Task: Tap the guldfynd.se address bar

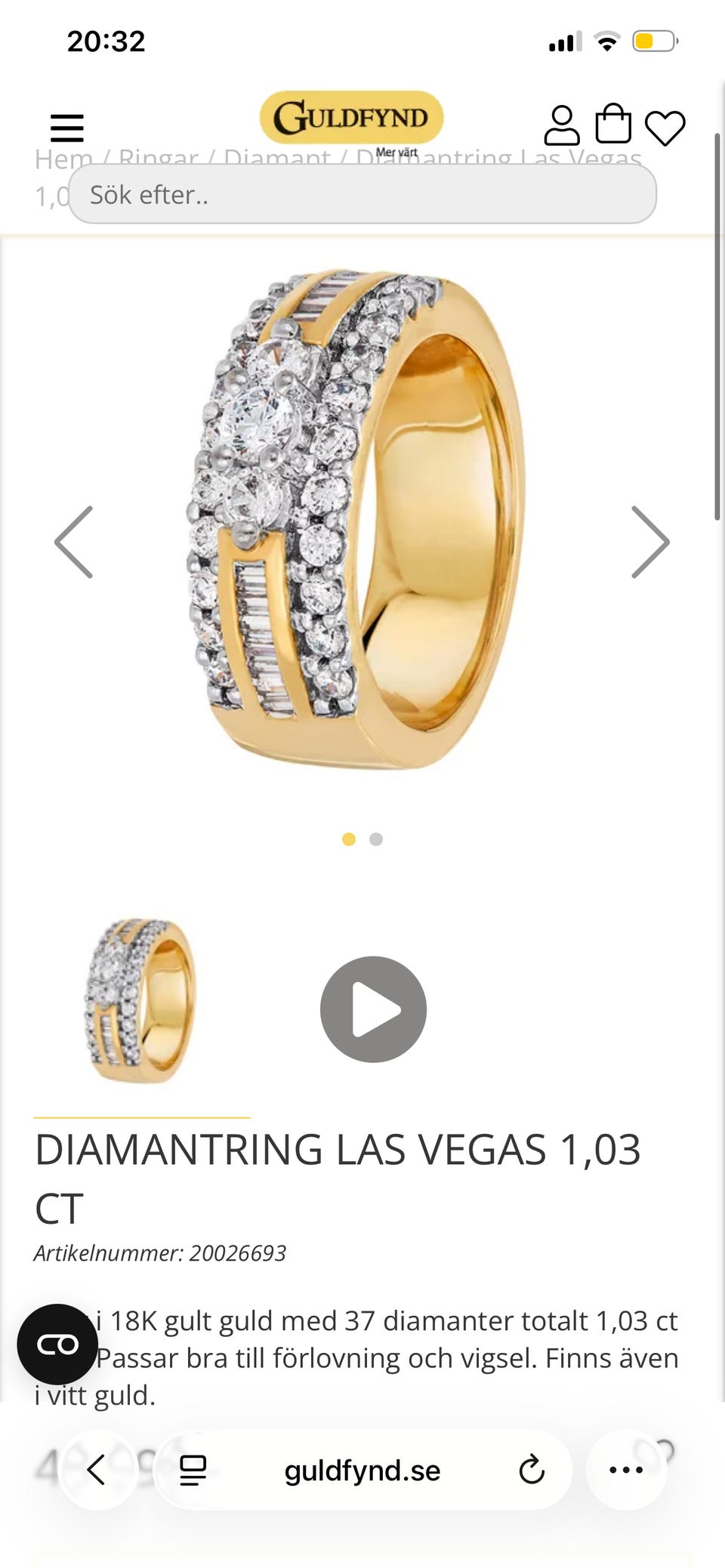Action: tap(362, 1470)
